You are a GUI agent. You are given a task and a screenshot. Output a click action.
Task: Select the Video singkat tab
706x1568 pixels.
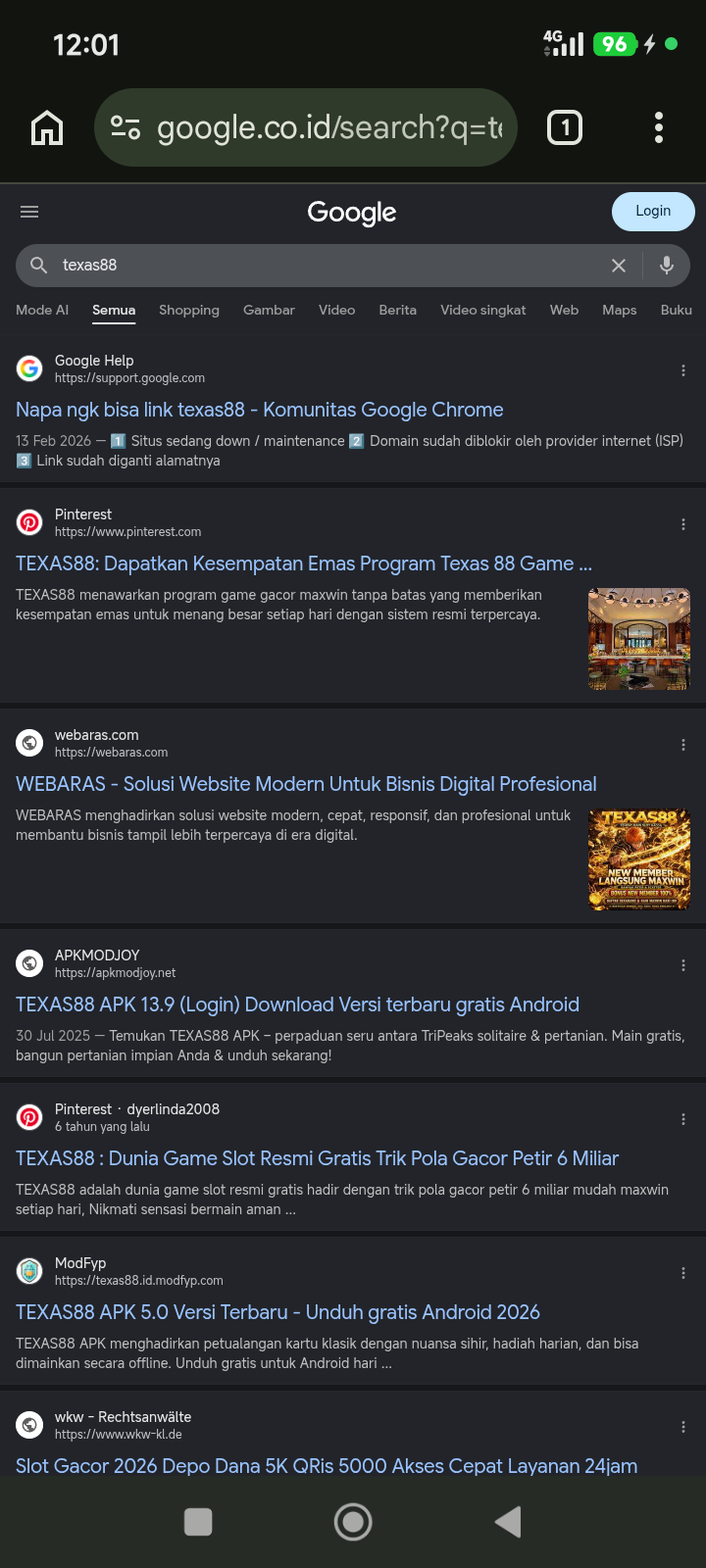pyautogui.click(x=483, y=310)
